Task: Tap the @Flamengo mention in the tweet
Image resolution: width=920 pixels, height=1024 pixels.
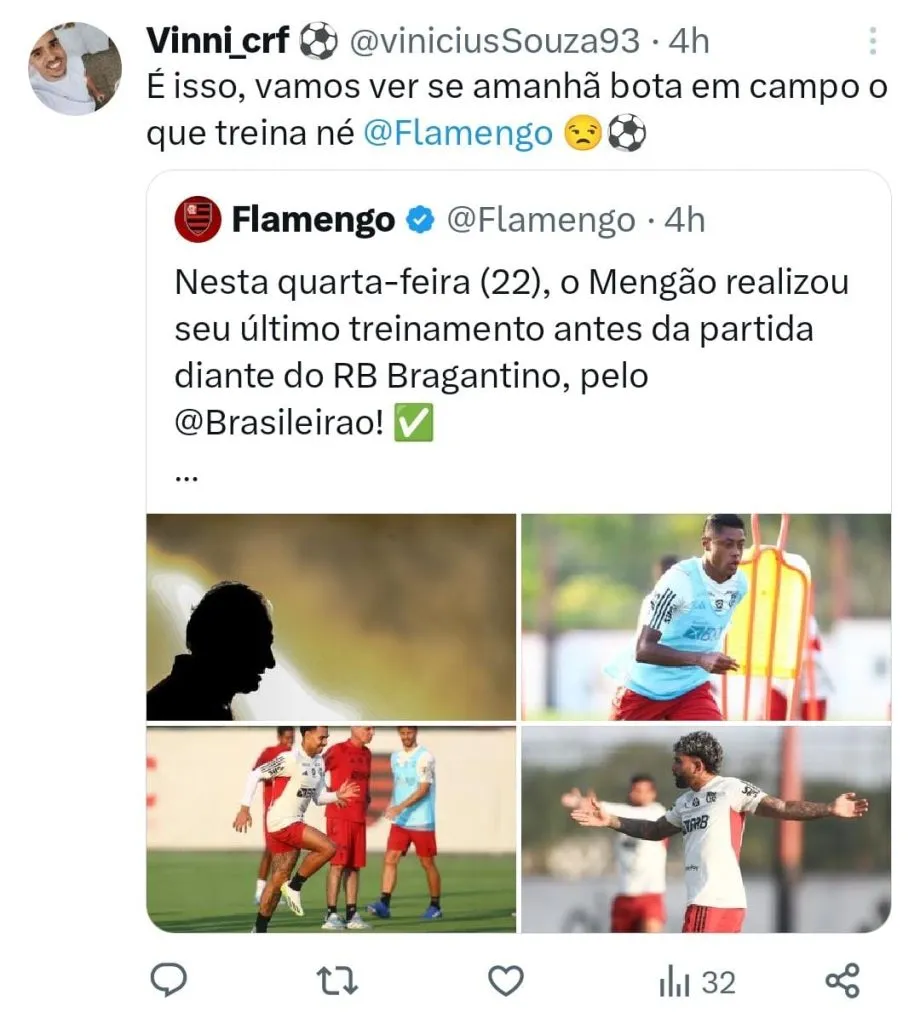Action: point(457,134)
